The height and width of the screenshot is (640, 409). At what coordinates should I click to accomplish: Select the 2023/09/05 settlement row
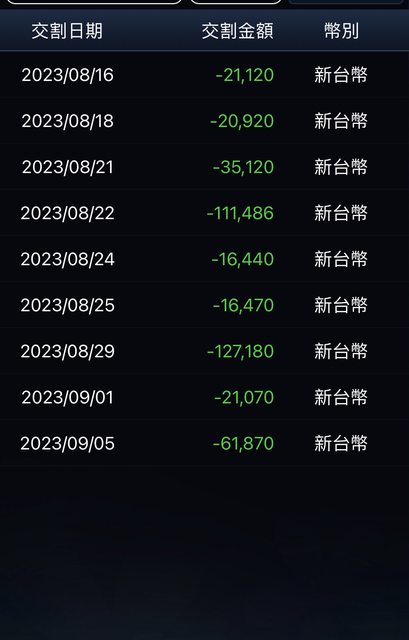[204, 443]
